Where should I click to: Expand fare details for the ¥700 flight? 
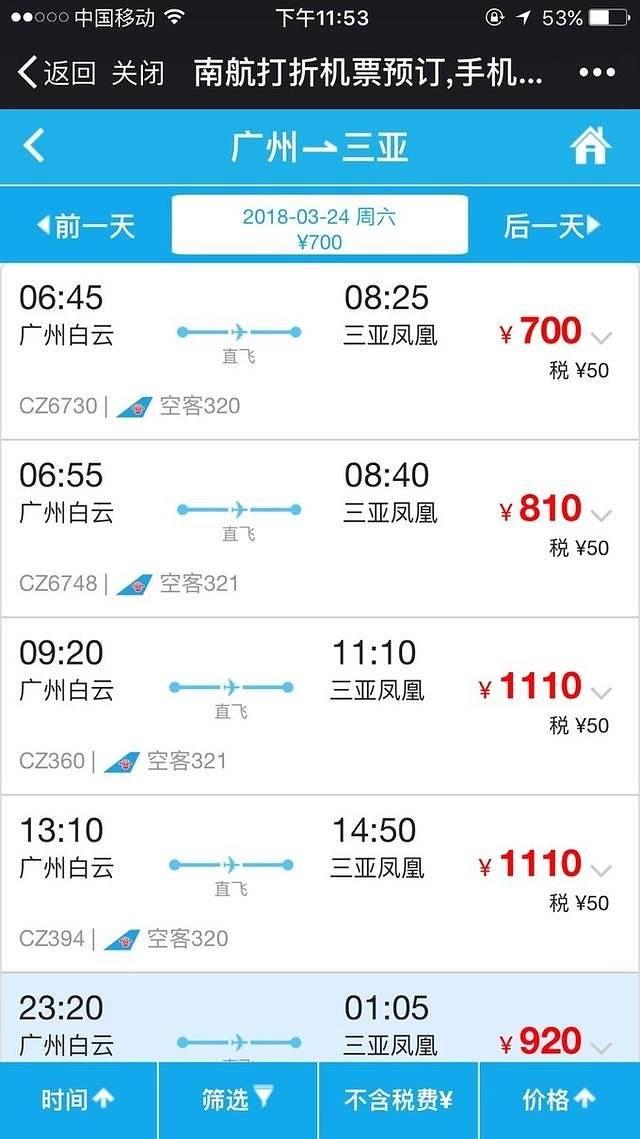click(601, 338)
